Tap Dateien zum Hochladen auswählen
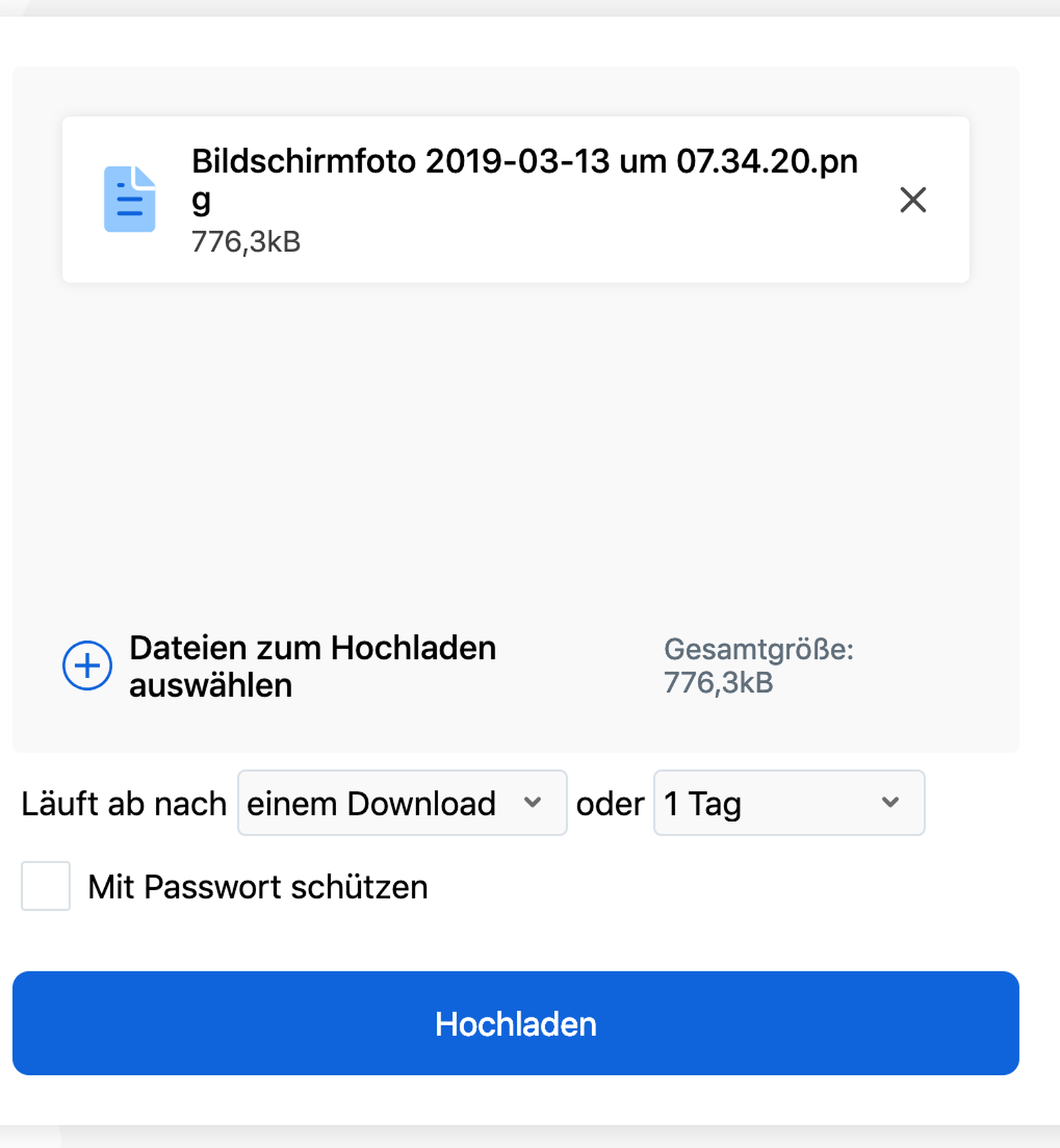 coord(279,666)
